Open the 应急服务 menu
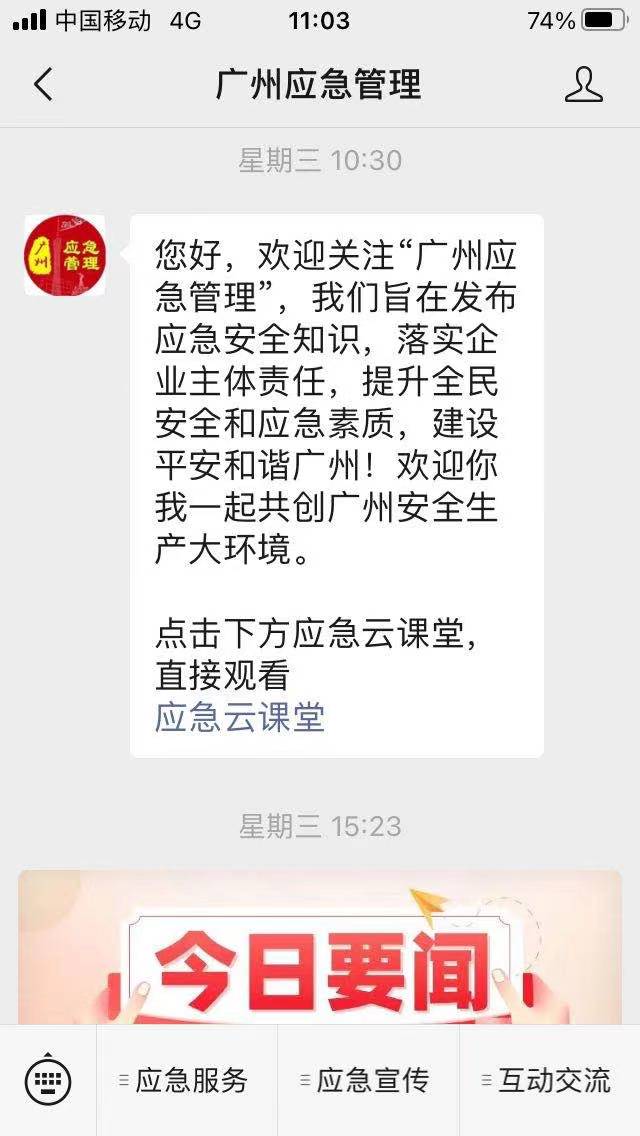The width and height of the screenshot is (640, 1136). 187,1080
